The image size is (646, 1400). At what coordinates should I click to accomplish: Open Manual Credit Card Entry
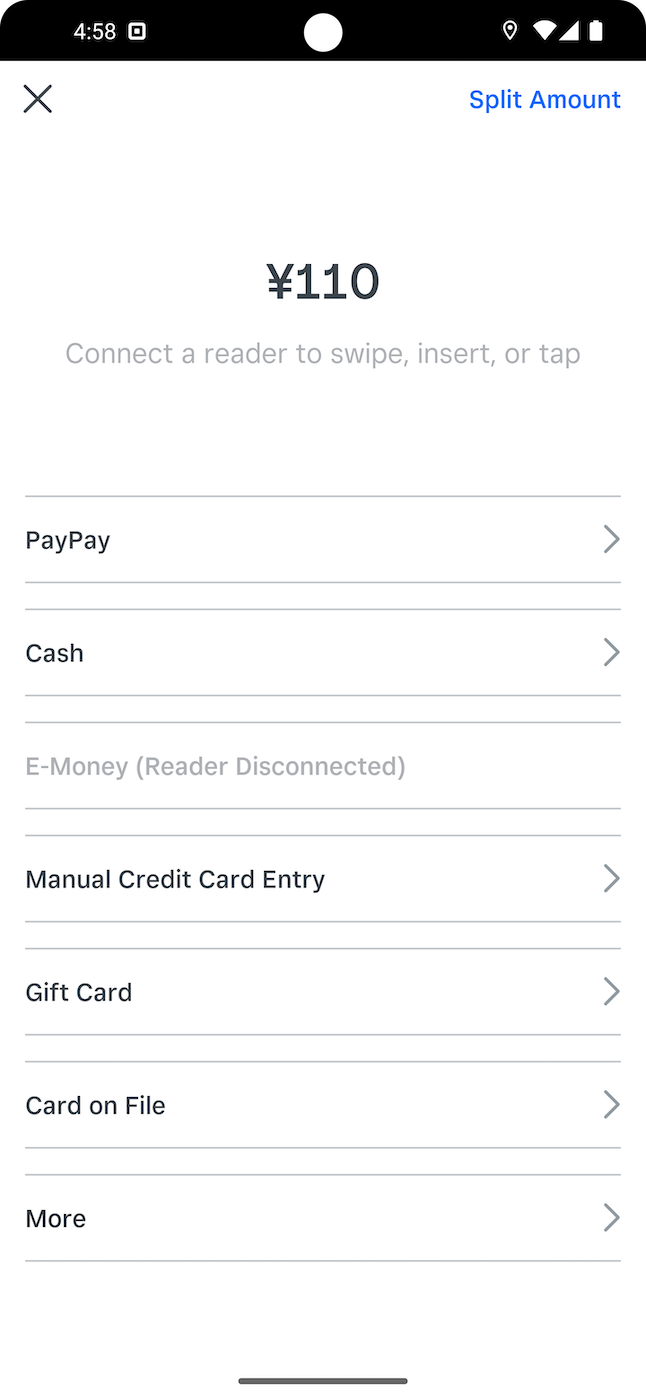click(x=322, y=879)
